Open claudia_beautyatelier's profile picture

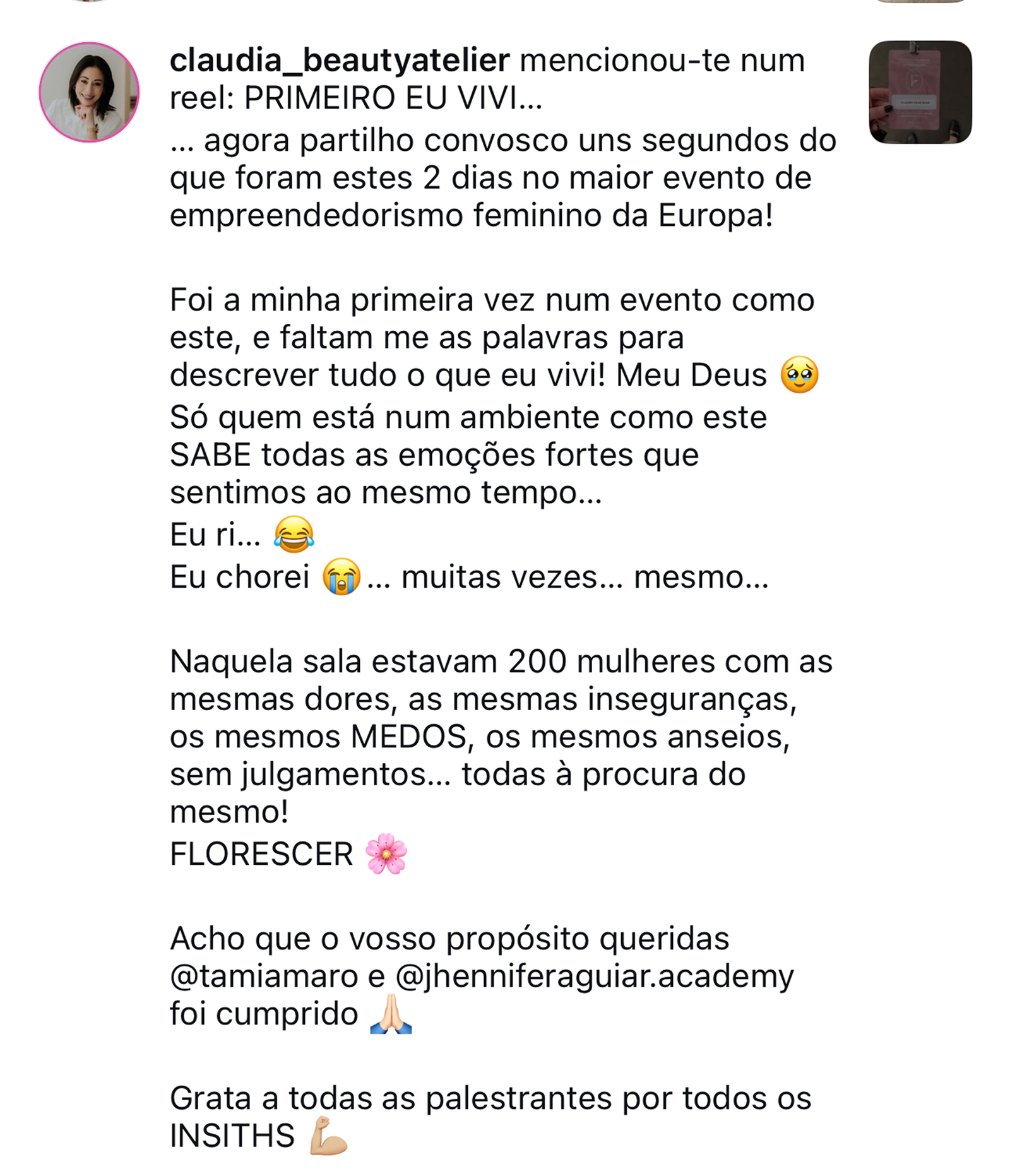[x=89, y=92]
